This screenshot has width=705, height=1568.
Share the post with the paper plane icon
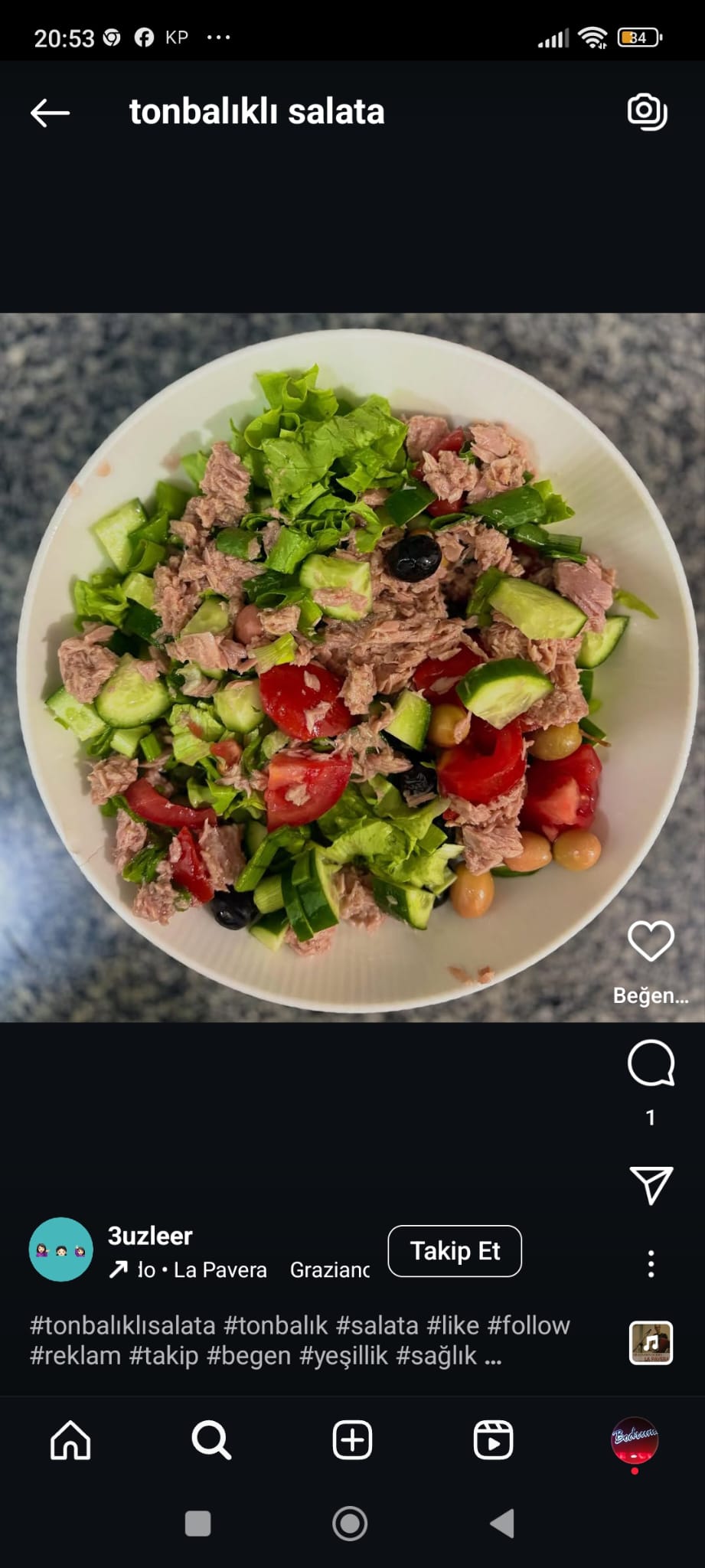pos(650,1183)
